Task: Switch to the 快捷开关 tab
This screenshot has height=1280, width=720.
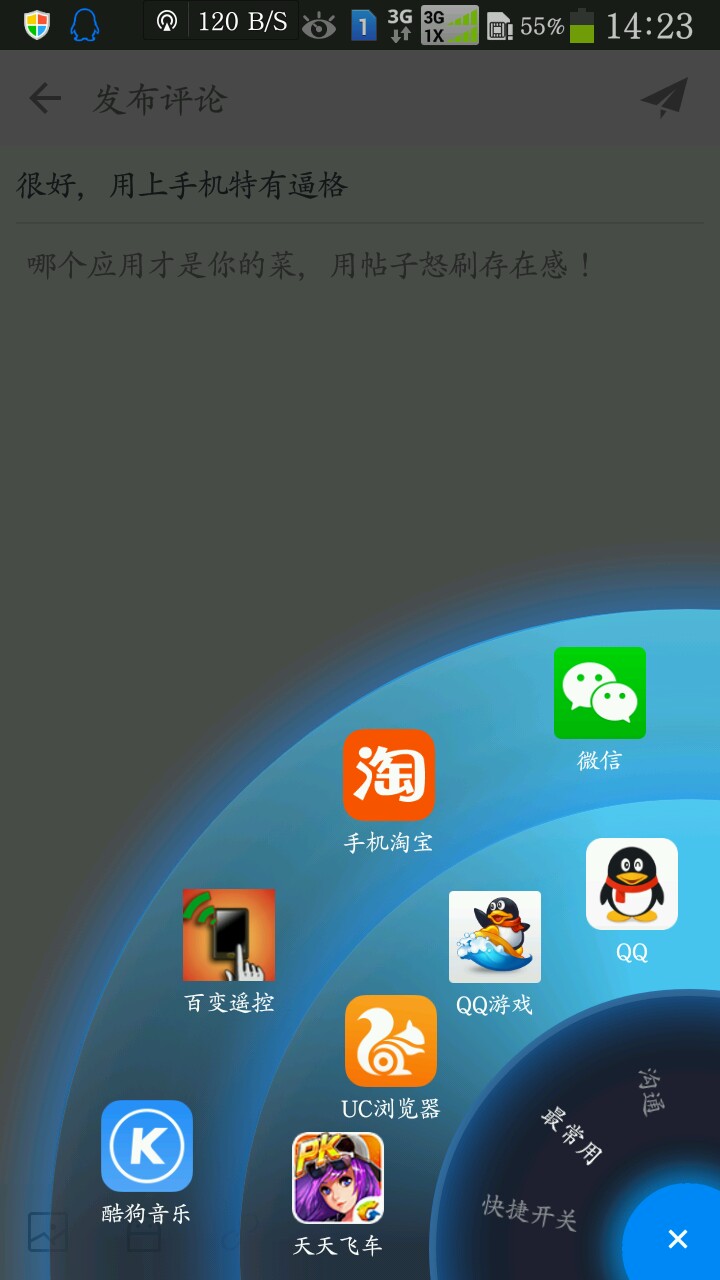Action: pos(529,1212)
